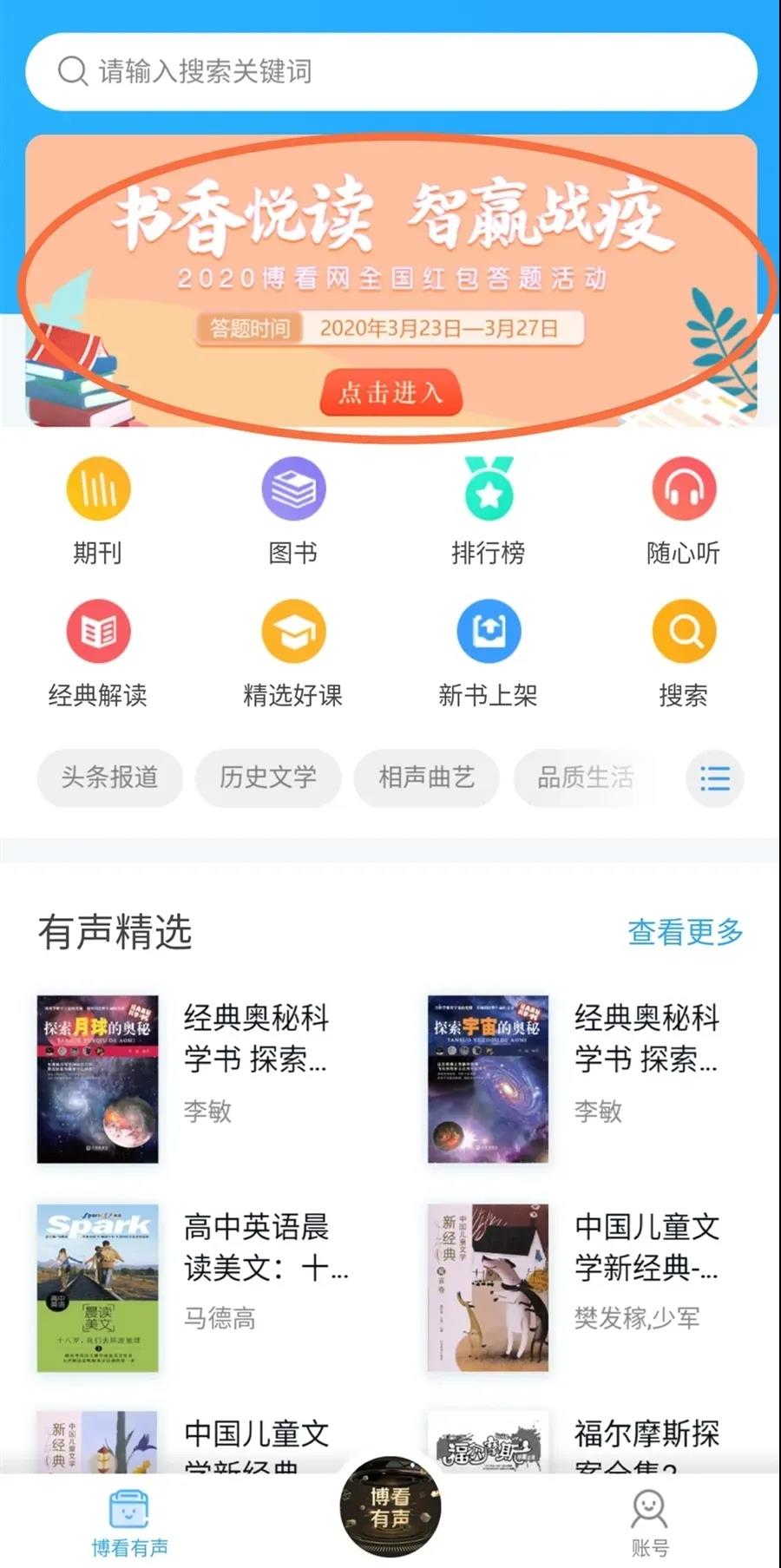
Task: Open the 探索月球的奥秘 book cover
Action: pos(98,1079)
